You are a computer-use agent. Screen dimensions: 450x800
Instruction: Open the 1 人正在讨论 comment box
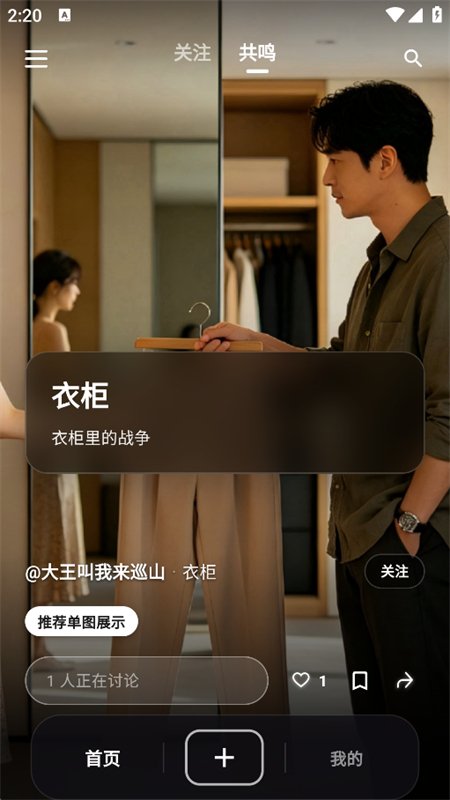[146, 681]
